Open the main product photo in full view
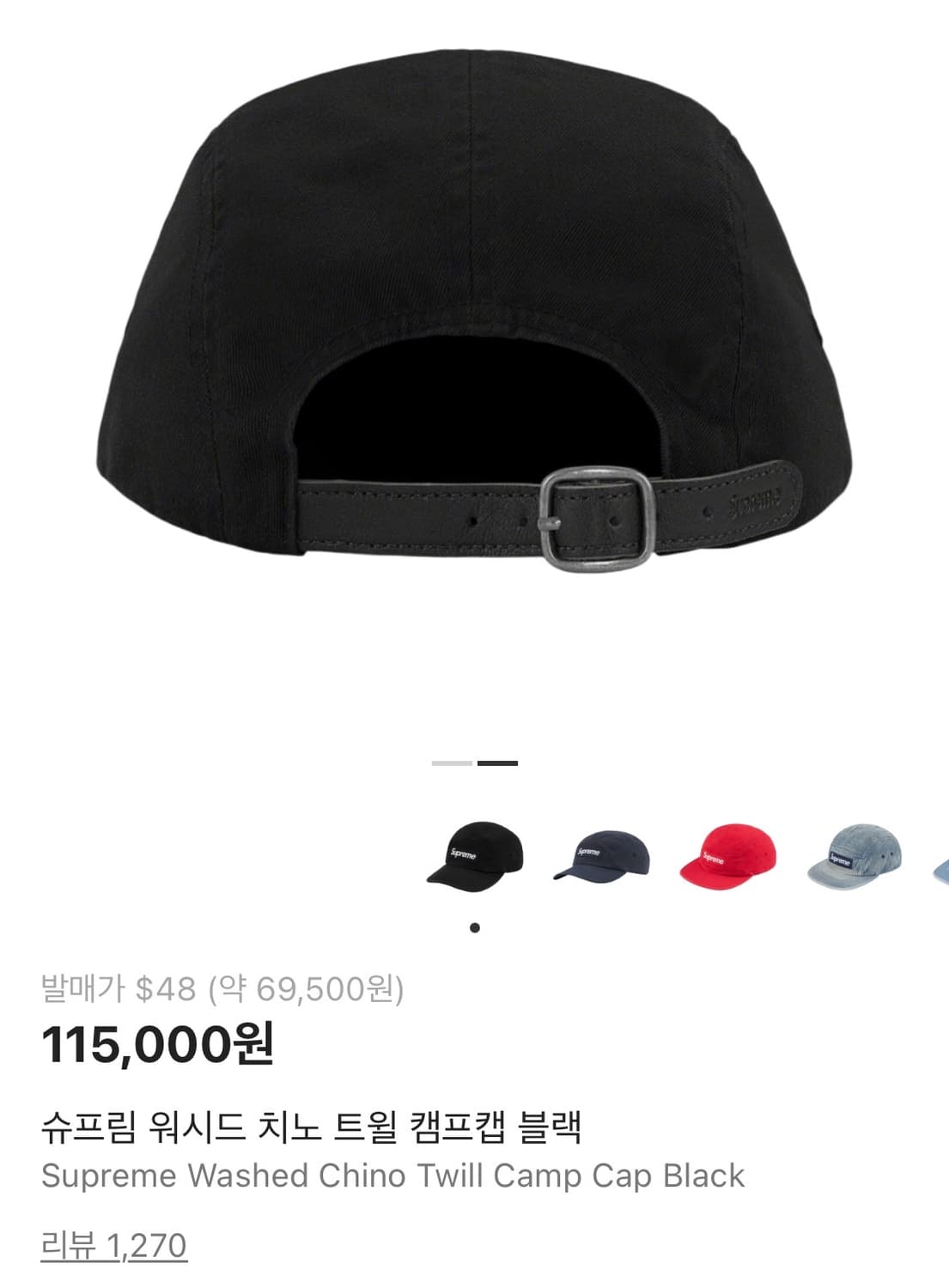The height and width of the screenshot is (1288, 949). tap(472, 343)
